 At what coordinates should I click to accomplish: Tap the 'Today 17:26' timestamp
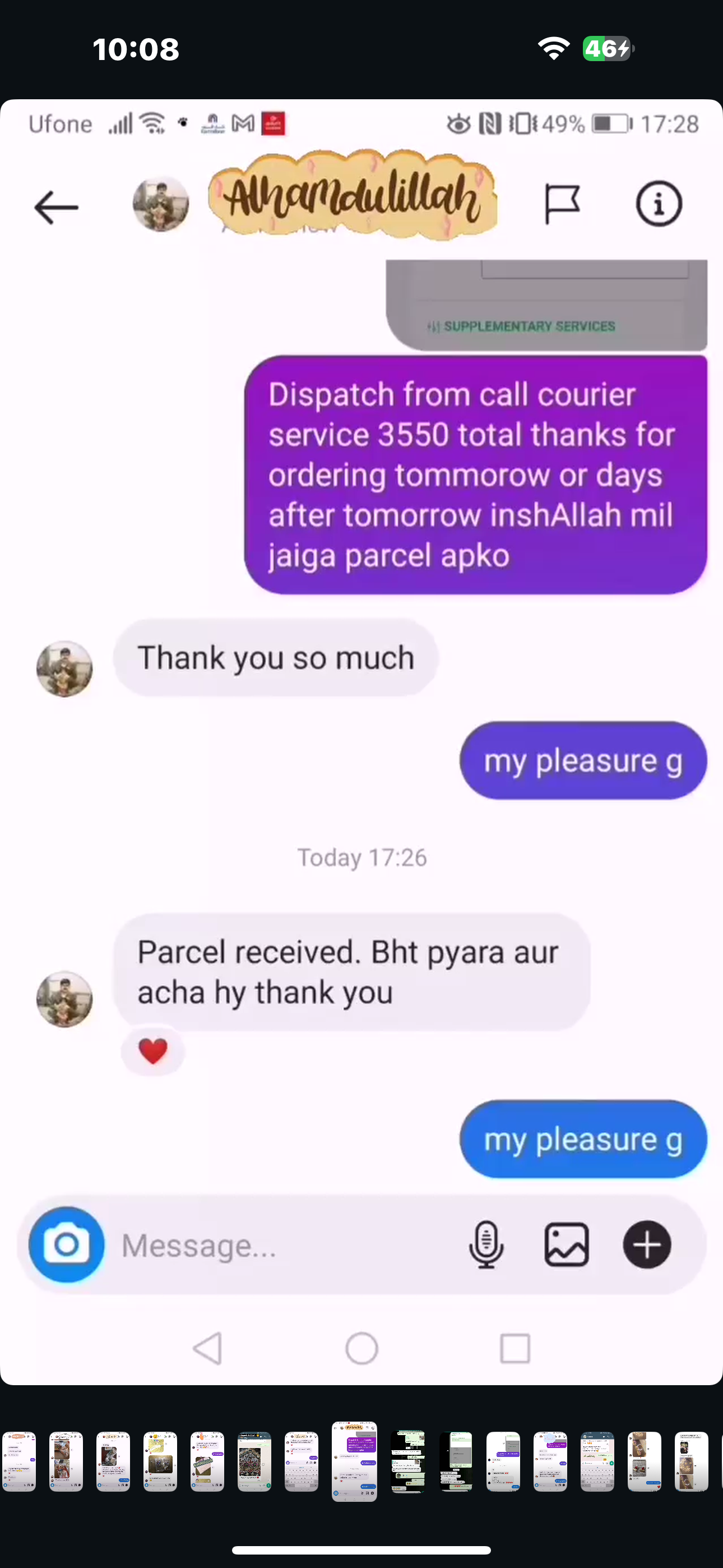(361, 857)
